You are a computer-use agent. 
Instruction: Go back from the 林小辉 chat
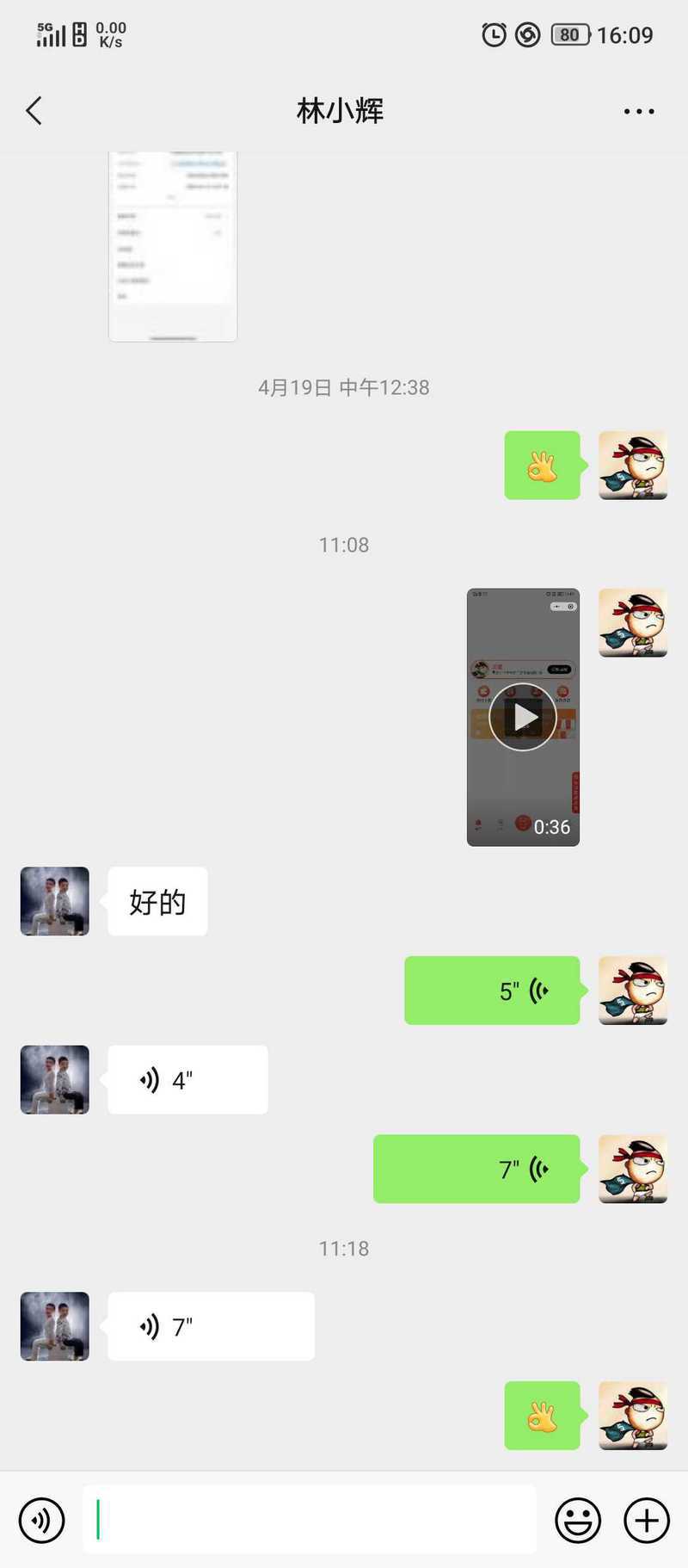point(34,111)
